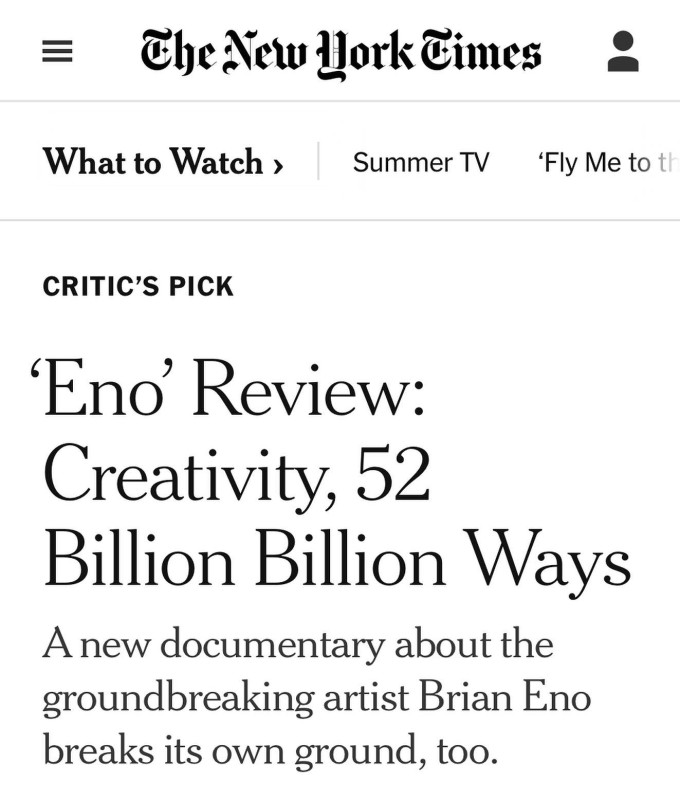
Task: Open the account profile icon
Action: tap(622, 52)
